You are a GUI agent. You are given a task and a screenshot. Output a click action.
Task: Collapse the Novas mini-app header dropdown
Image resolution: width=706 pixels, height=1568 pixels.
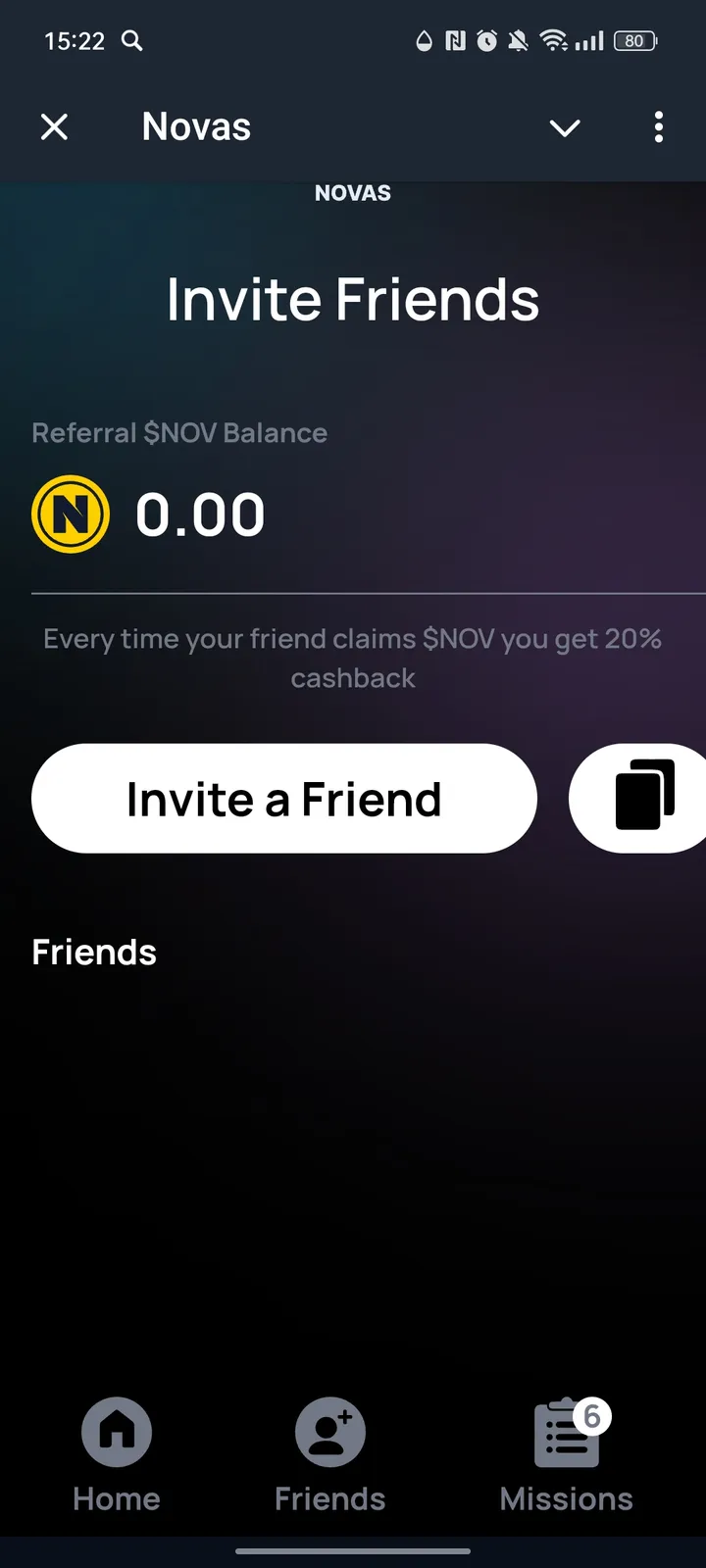pos(565,127)
